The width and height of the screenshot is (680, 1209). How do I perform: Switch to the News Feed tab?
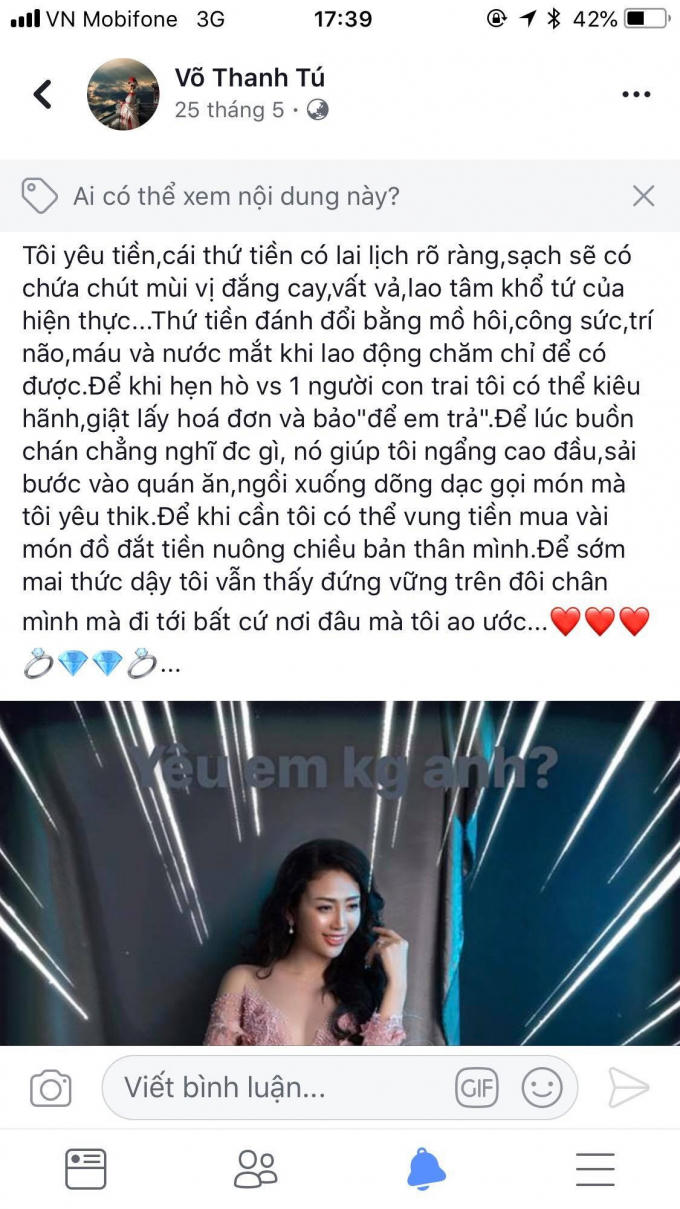[86, 1168]
